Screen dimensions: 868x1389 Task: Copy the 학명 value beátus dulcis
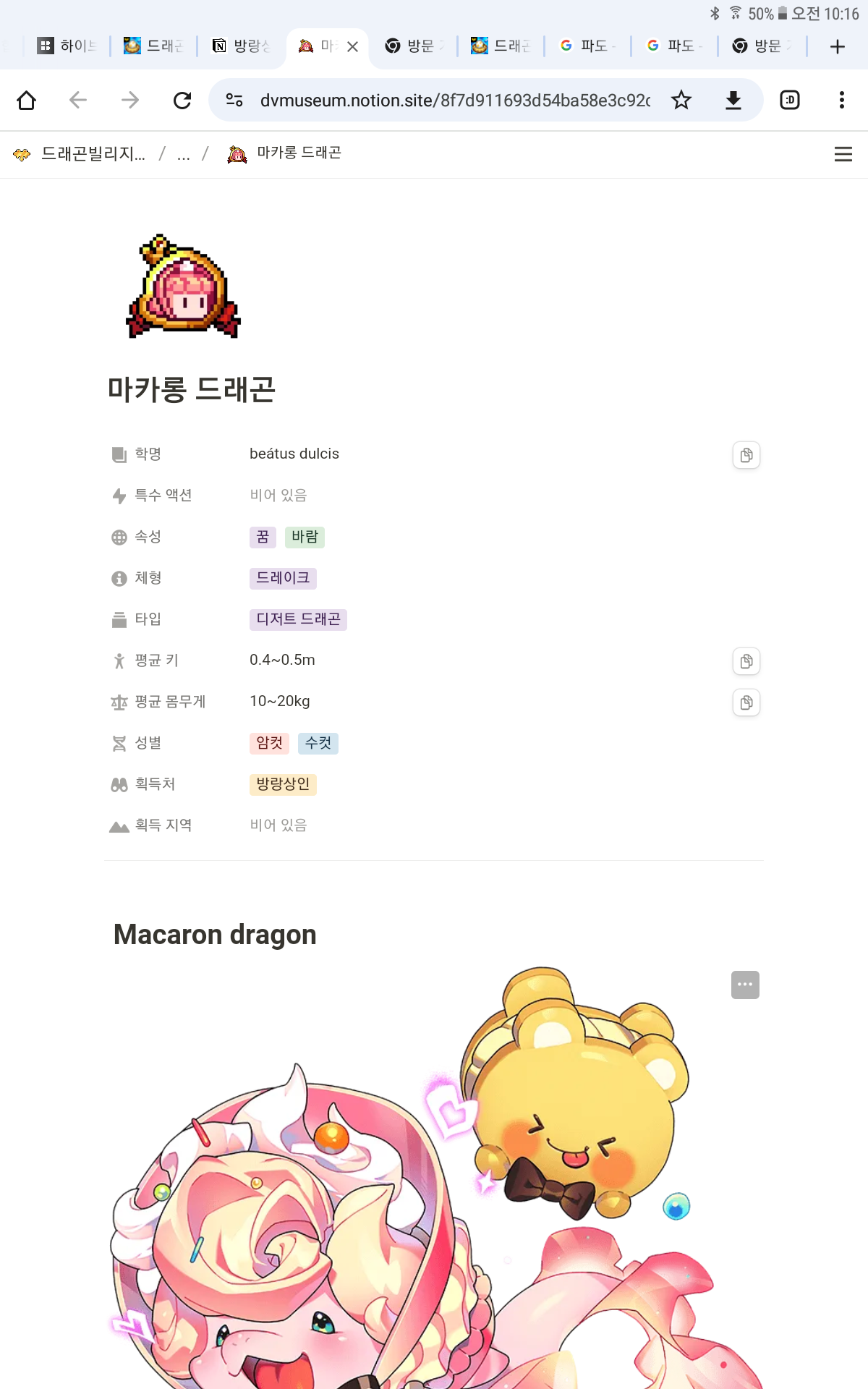click(x=746, y=455)
